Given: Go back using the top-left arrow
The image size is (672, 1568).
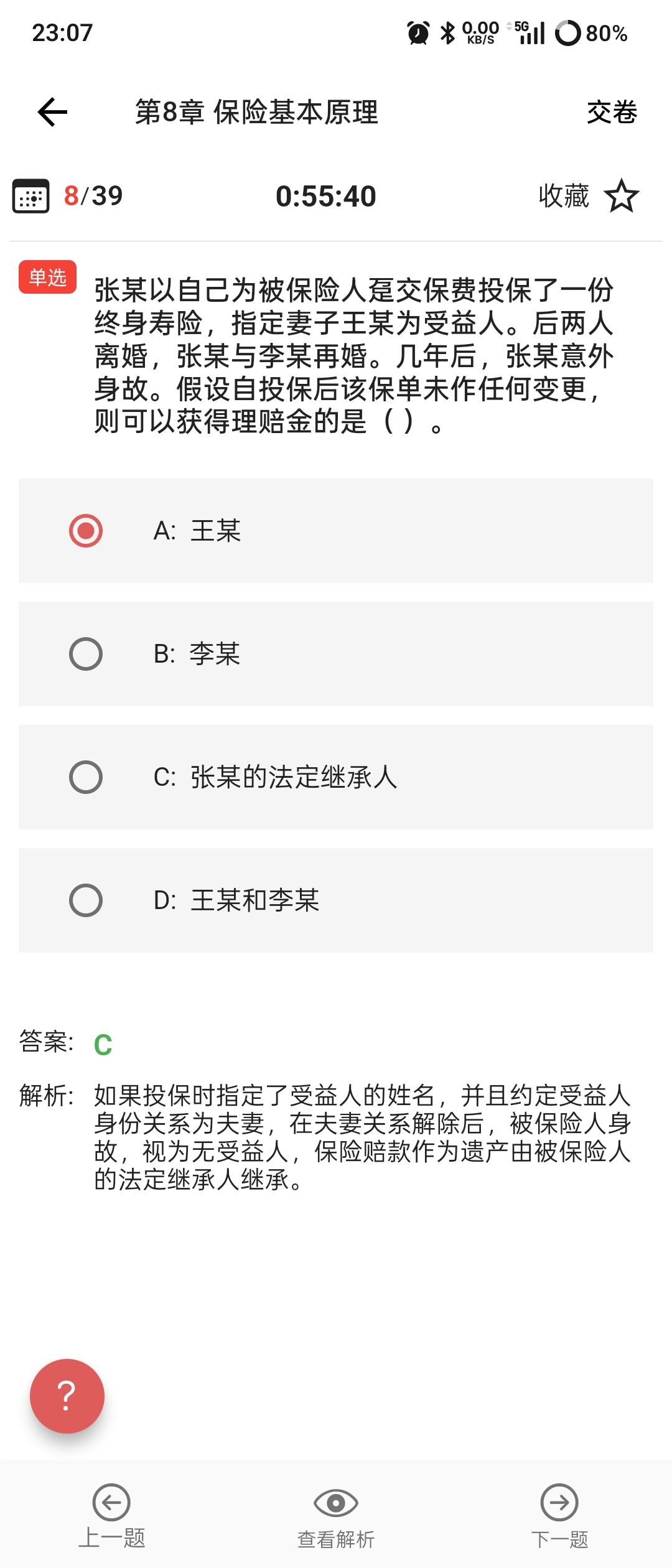Looking at the screenshot, I should pyautogui.click(x=52, y=112).
